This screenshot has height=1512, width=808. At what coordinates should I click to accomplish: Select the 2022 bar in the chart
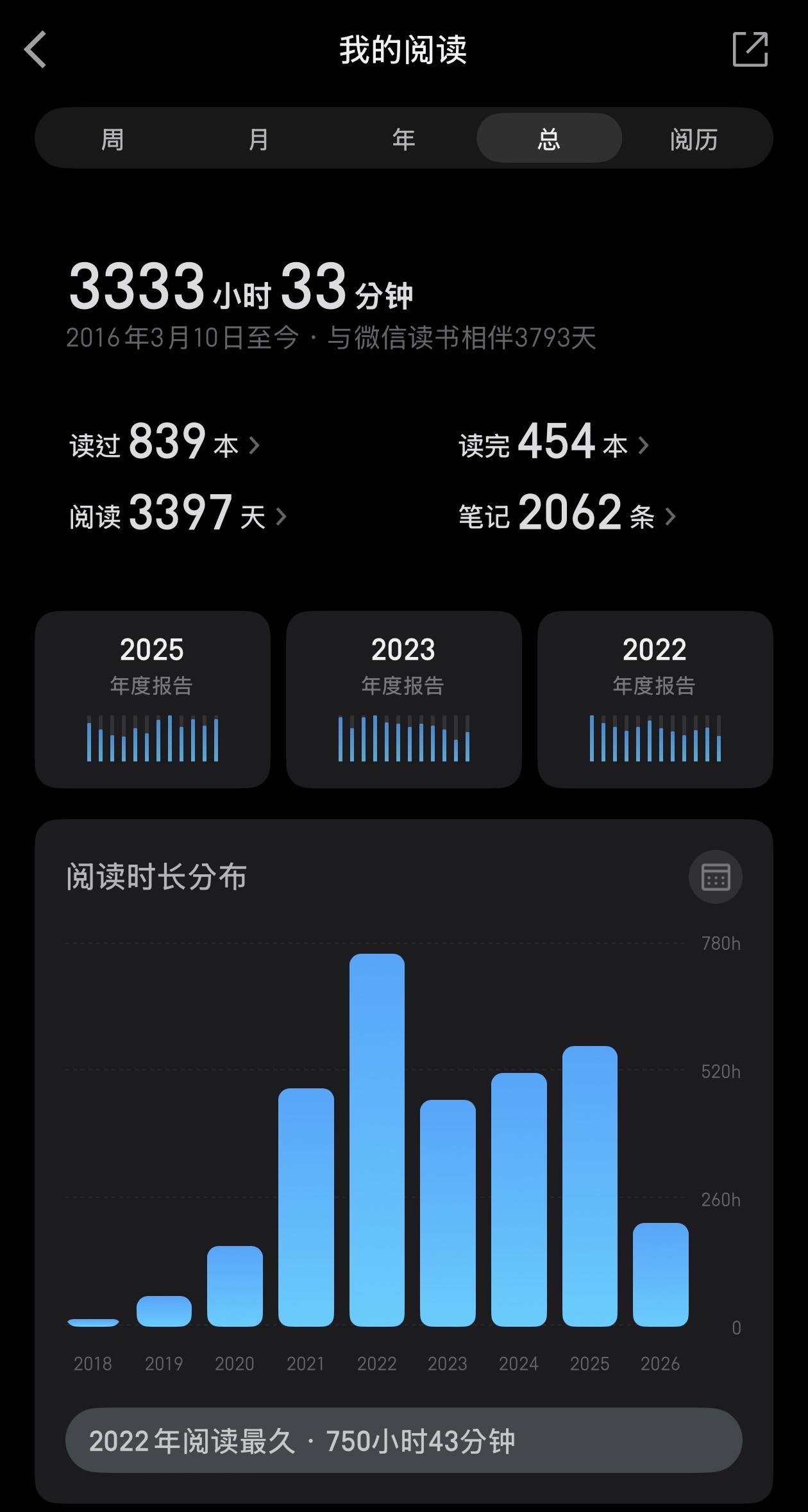[x=377, y=1140]
